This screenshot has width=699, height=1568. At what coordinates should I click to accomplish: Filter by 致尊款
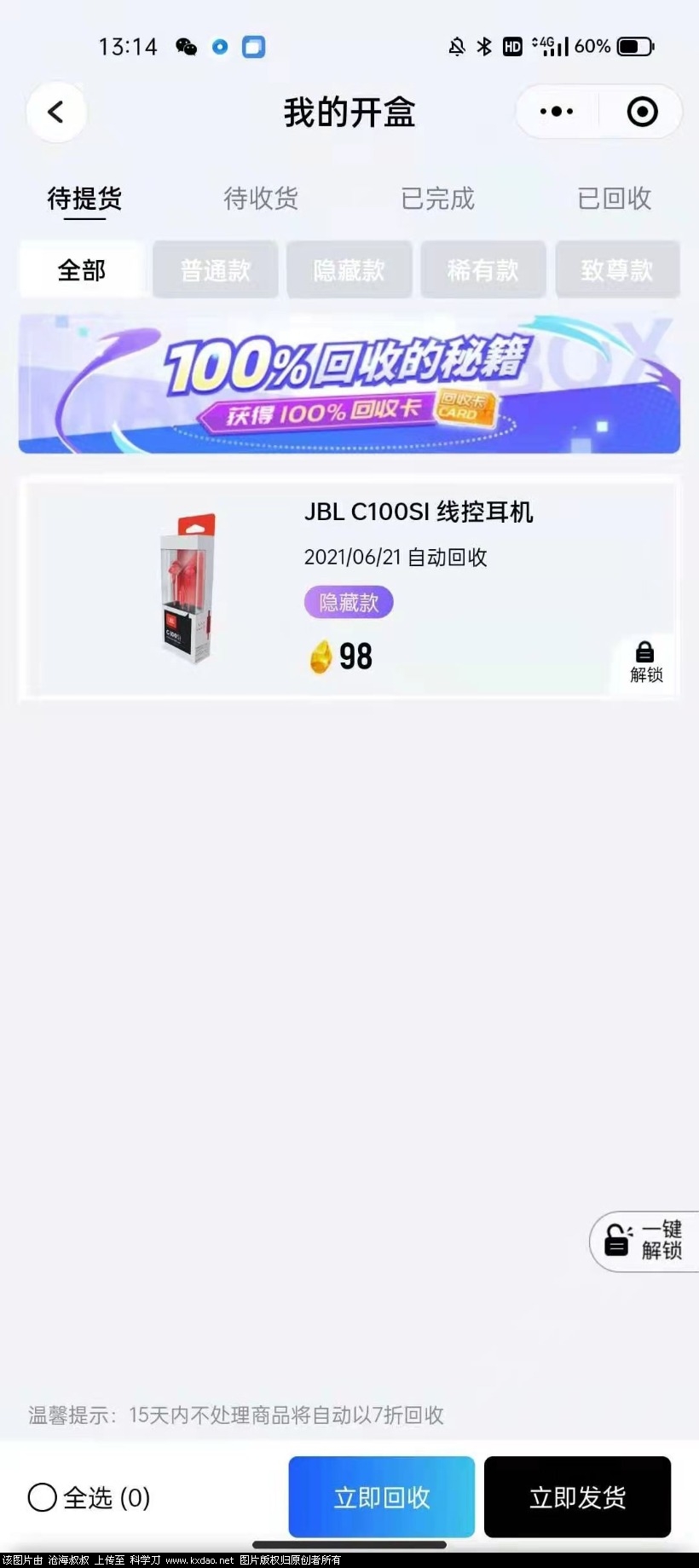click(617, 270)
